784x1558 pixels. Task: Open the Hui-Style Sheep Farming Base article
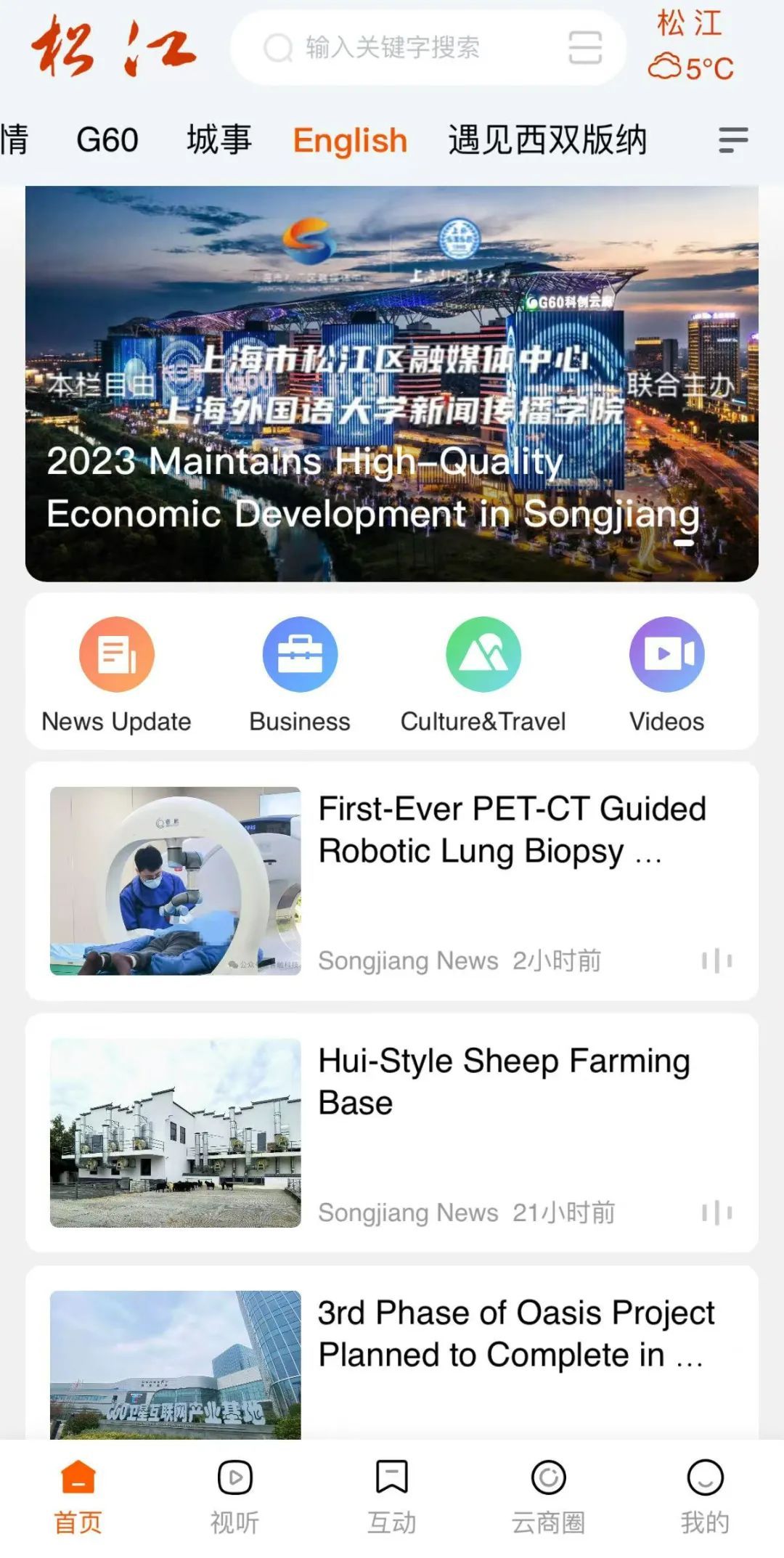point(505,1082)
